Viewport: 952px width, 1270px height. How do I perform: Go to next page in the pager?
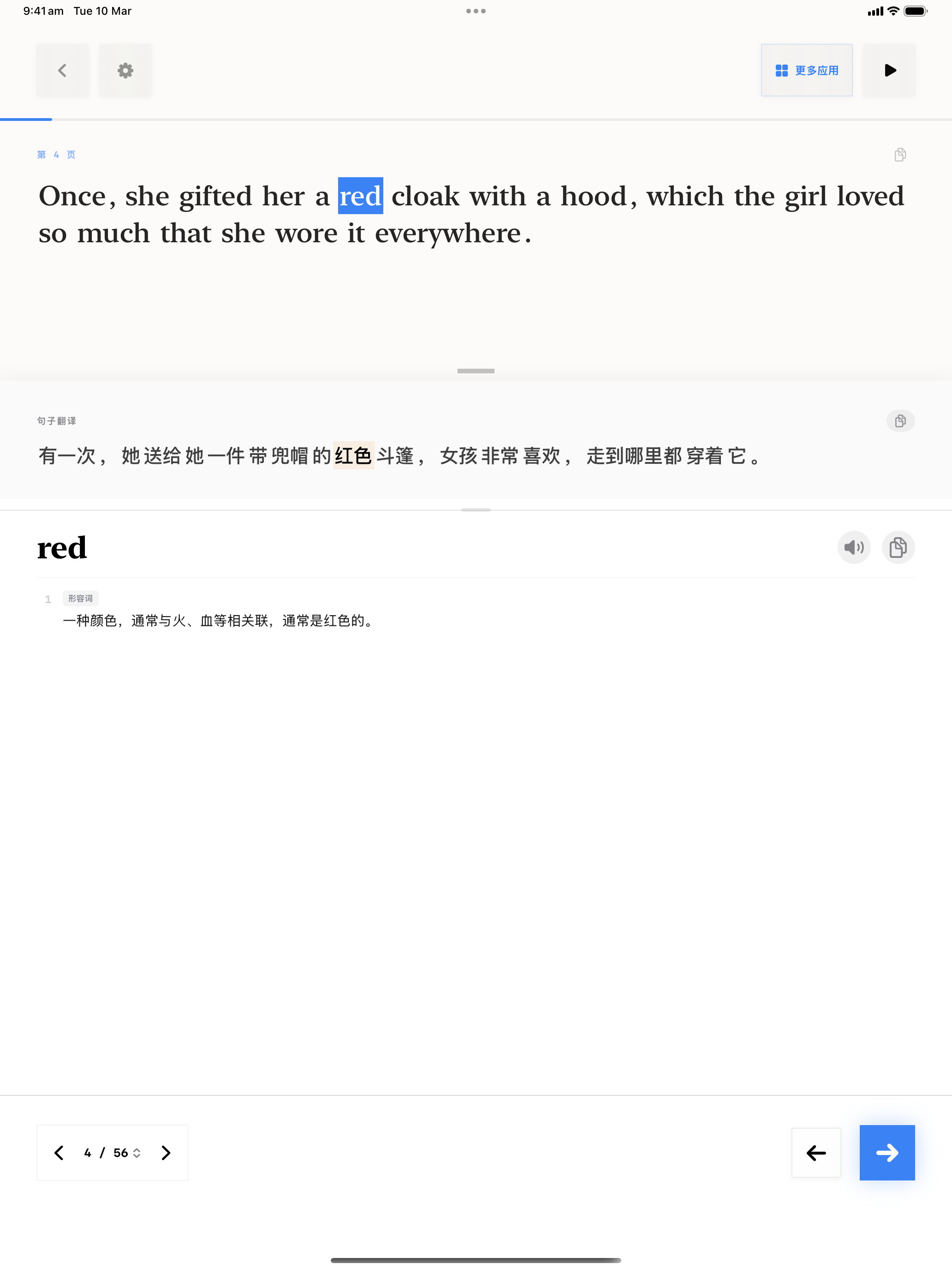pyautogui.click(x=166, y=1153)
